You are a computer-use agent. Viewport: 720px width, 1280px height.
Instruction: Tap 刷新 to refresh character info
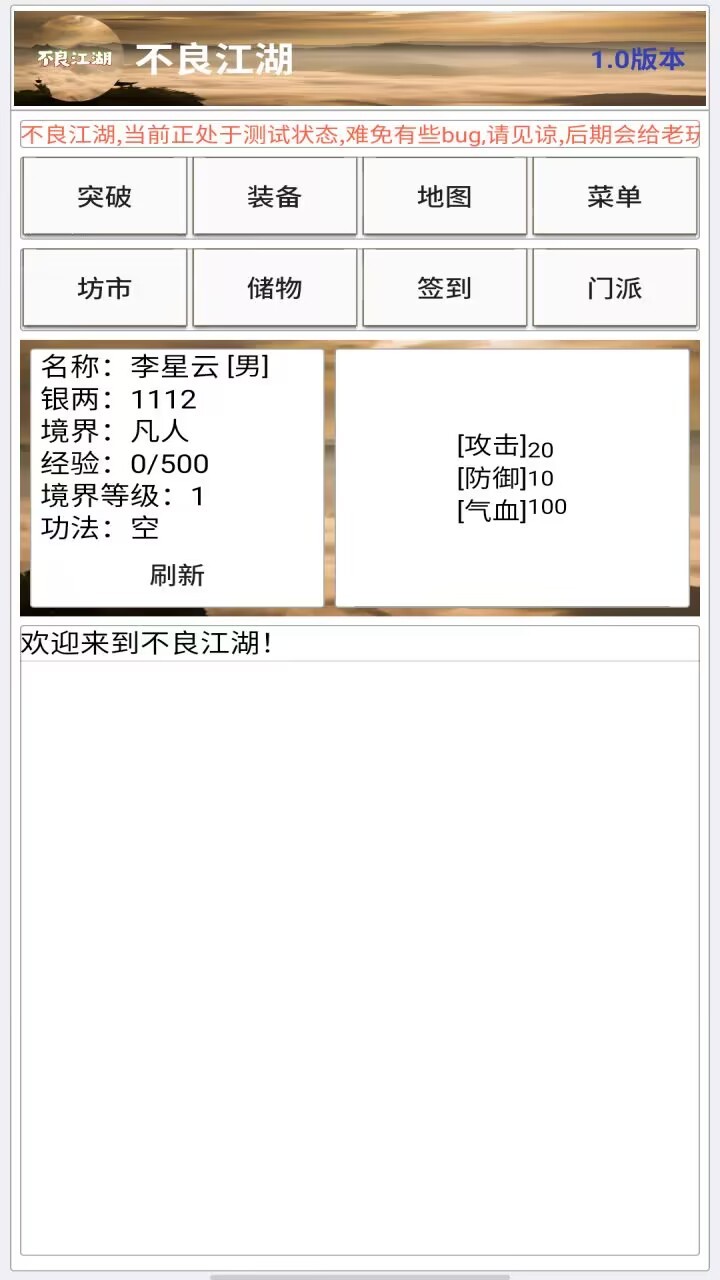(x=177, y=575)
